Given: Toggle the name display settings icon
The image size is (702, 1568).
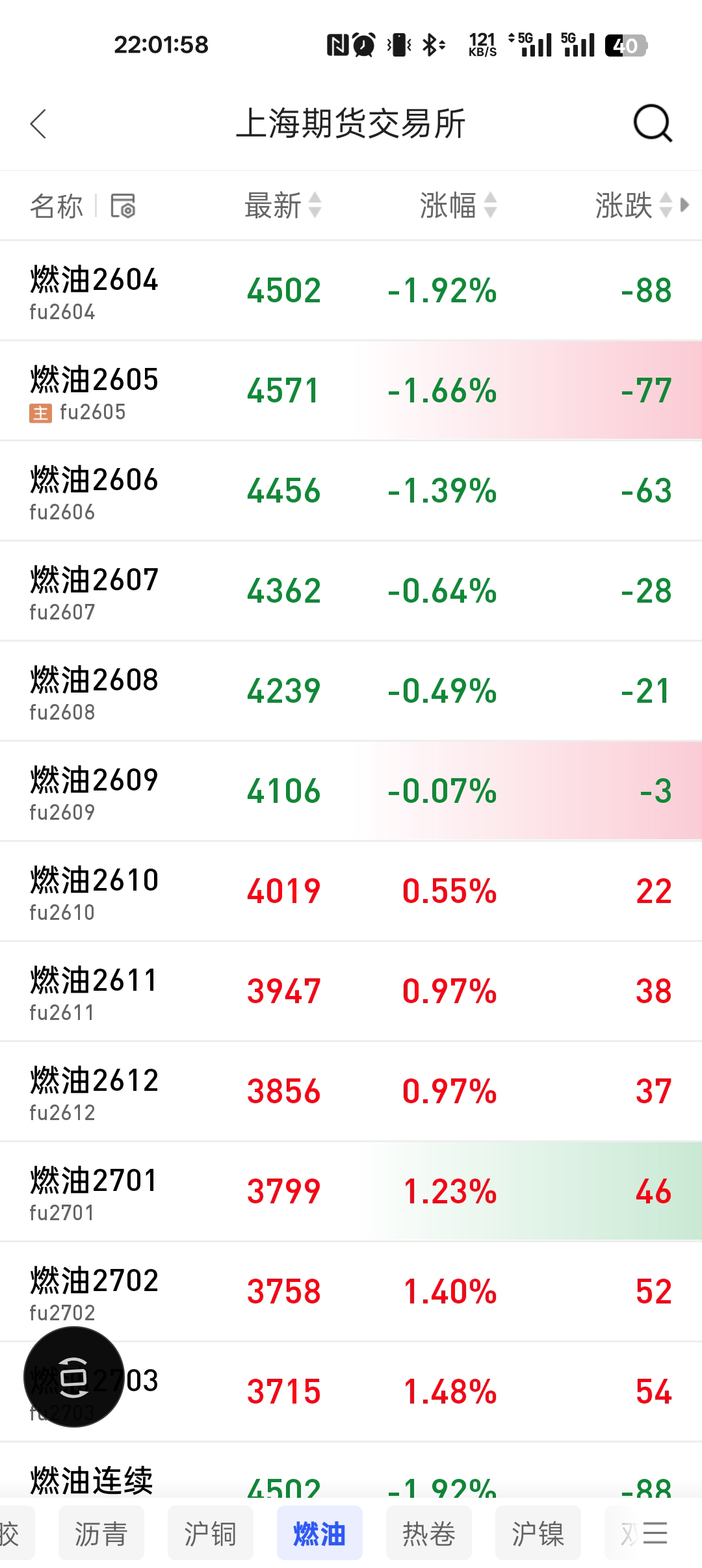Looking at the screenshot, I should pos(123,206).
